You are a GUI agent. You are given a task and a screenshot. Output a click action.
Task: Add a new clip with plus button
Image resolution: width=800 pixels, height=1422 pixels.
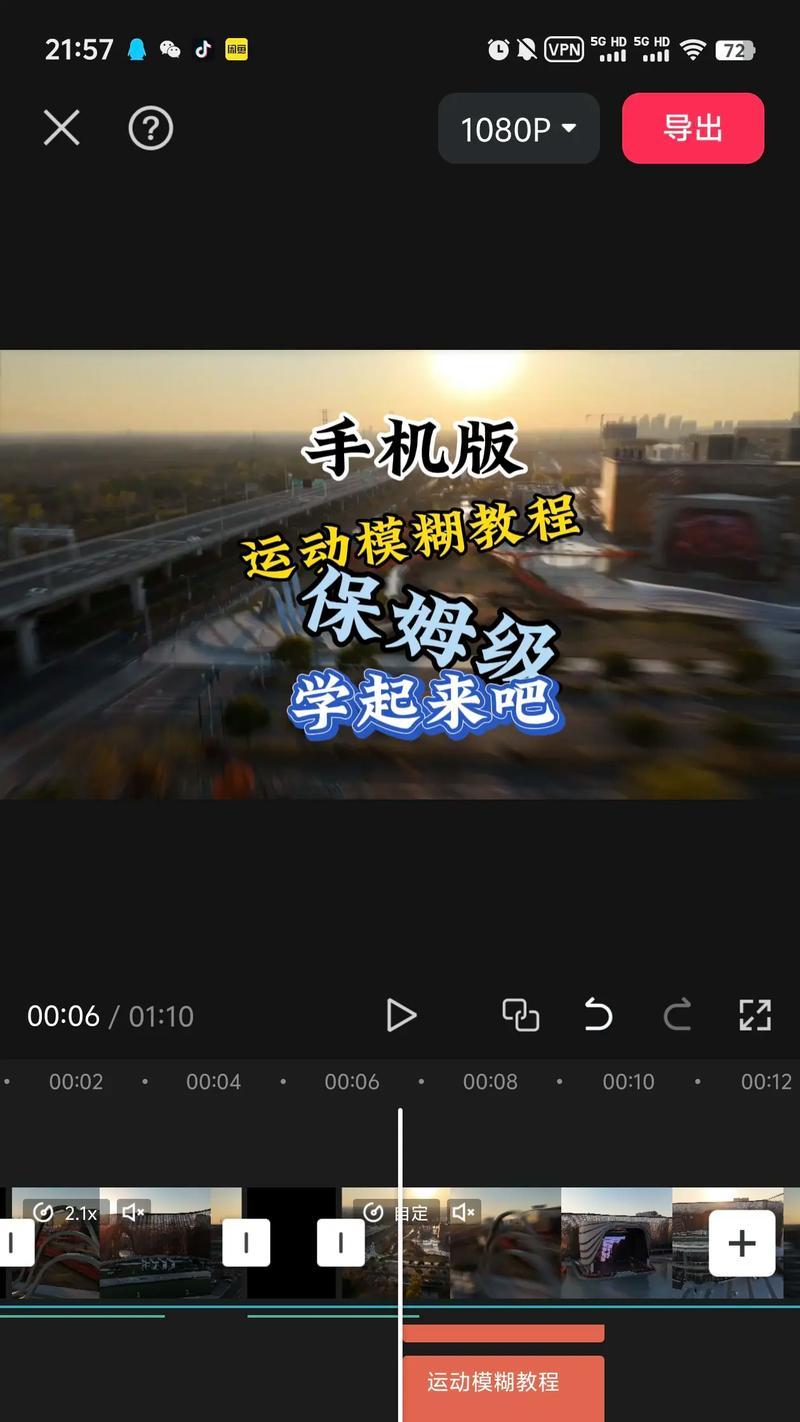click(x=741, y=1243)
